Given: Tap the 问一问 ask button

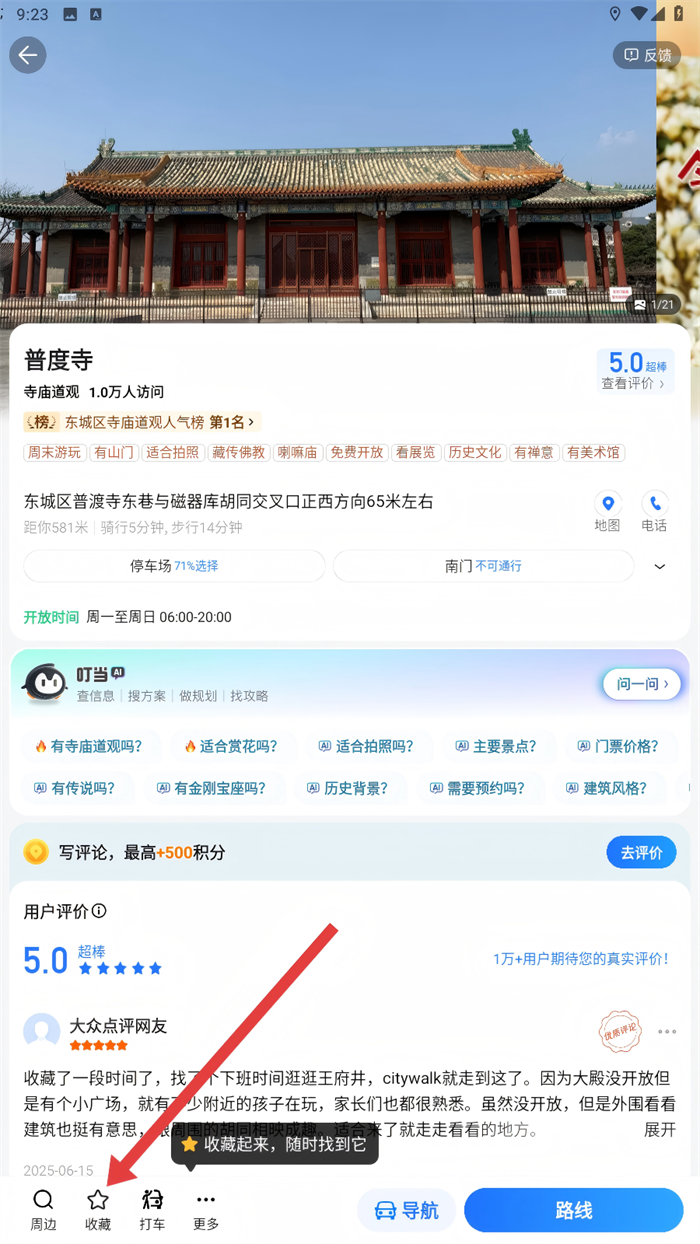Looking at the screenshot, I should (643, 684).
